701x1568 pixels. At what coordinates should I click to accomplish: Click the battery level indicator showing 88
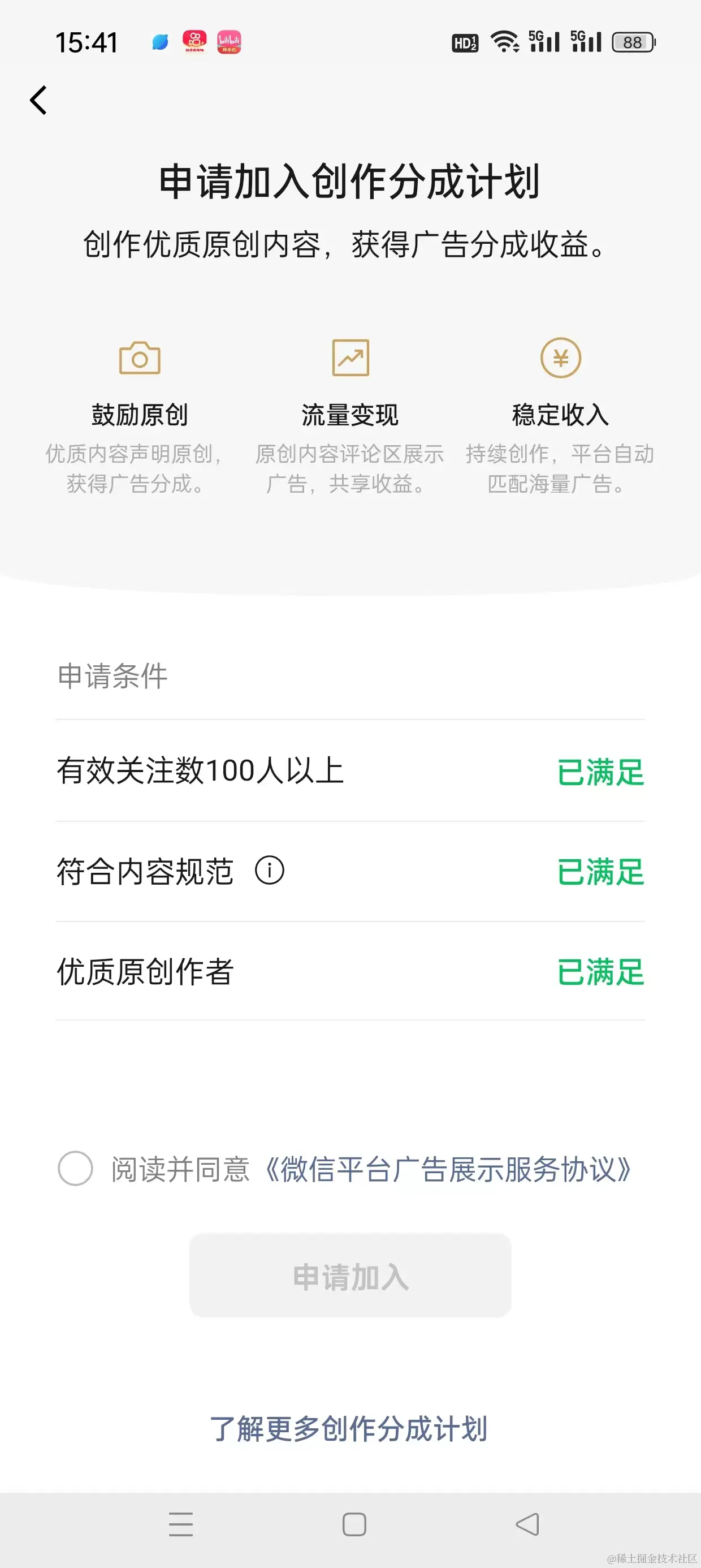click(x=631, y=42)
